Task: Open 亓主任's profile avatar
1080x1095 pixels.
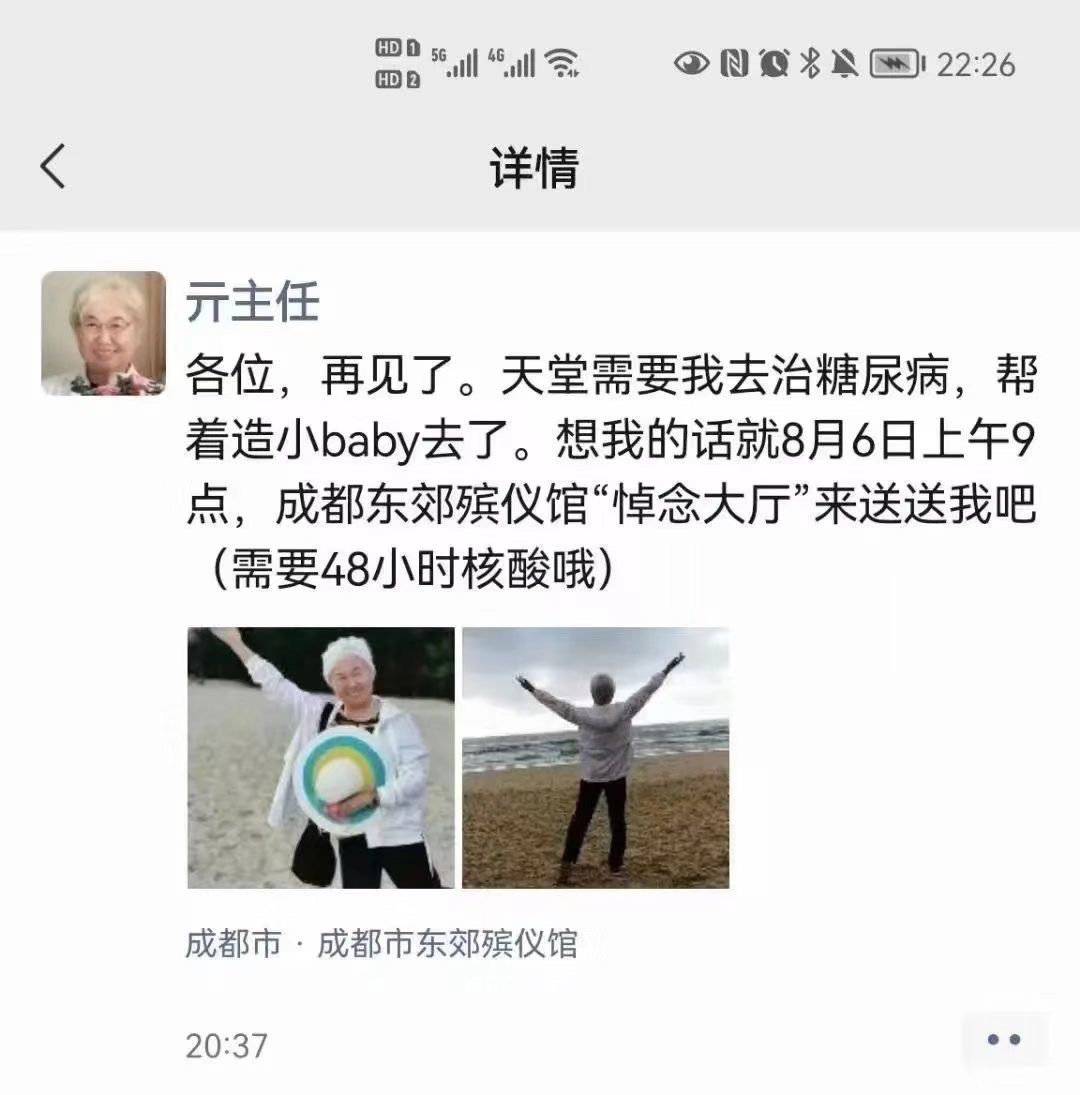Action: (x=103, y=333)
